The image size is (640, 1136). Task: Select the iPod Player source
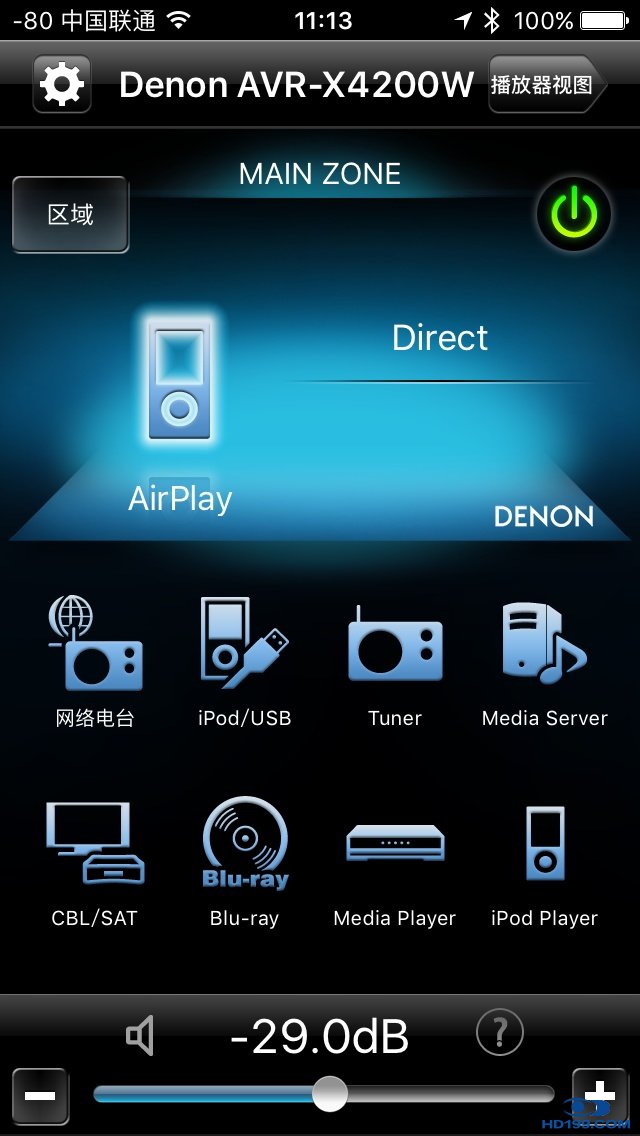coord(545,860)
